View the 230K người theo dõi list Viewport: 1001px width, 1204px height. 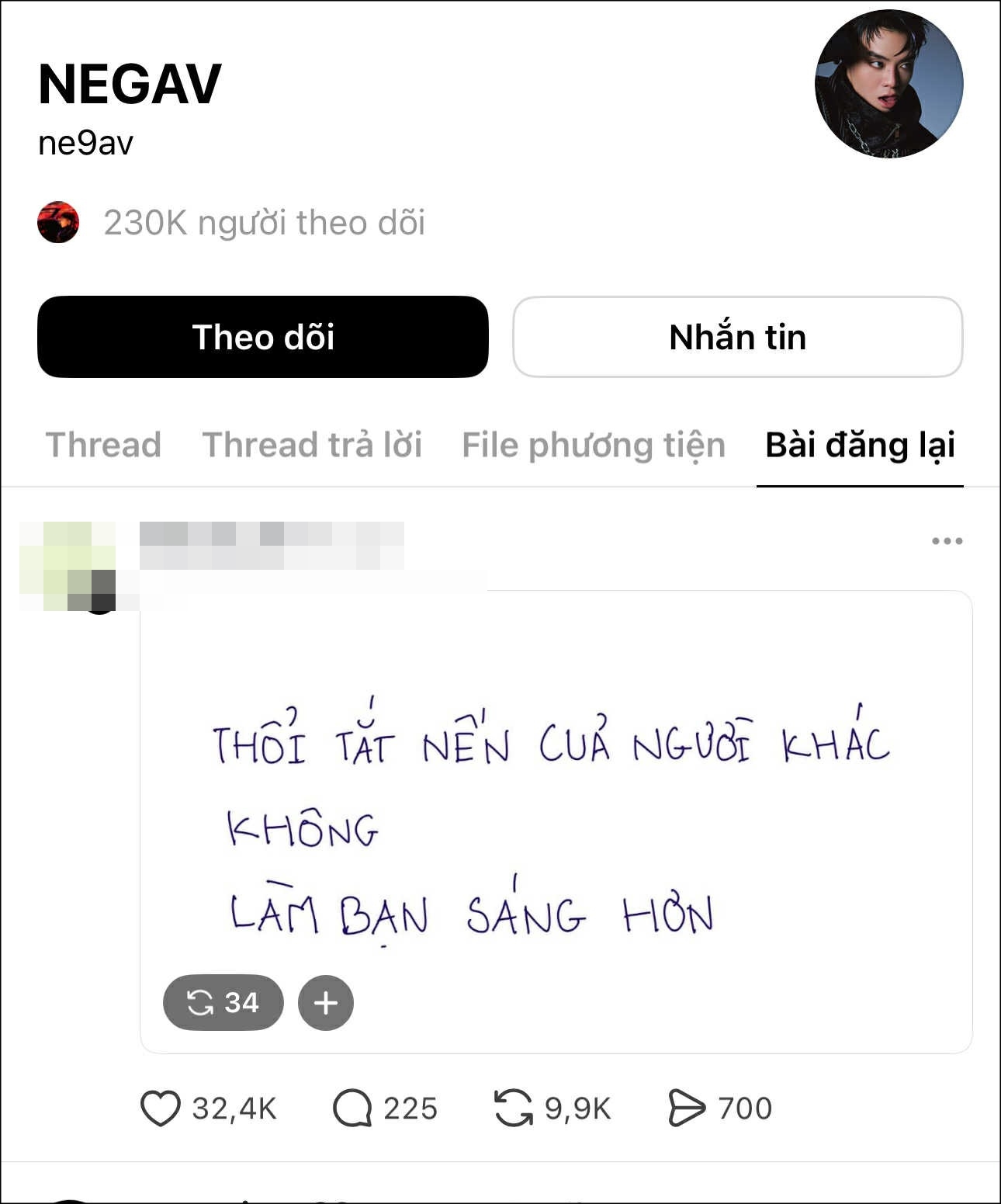click(264, 223)
